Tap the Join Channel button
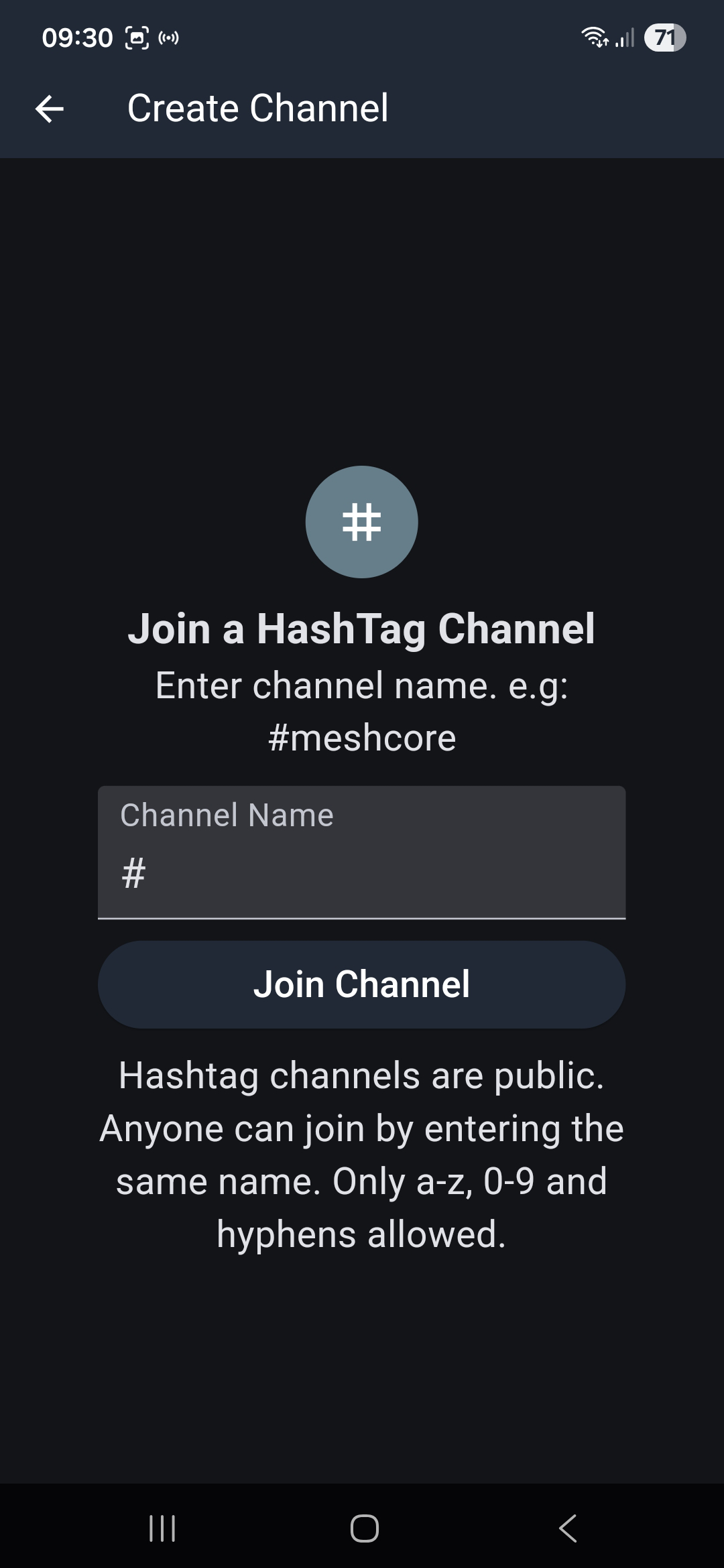Screen dimensions: 724x1568 [362, 984]
